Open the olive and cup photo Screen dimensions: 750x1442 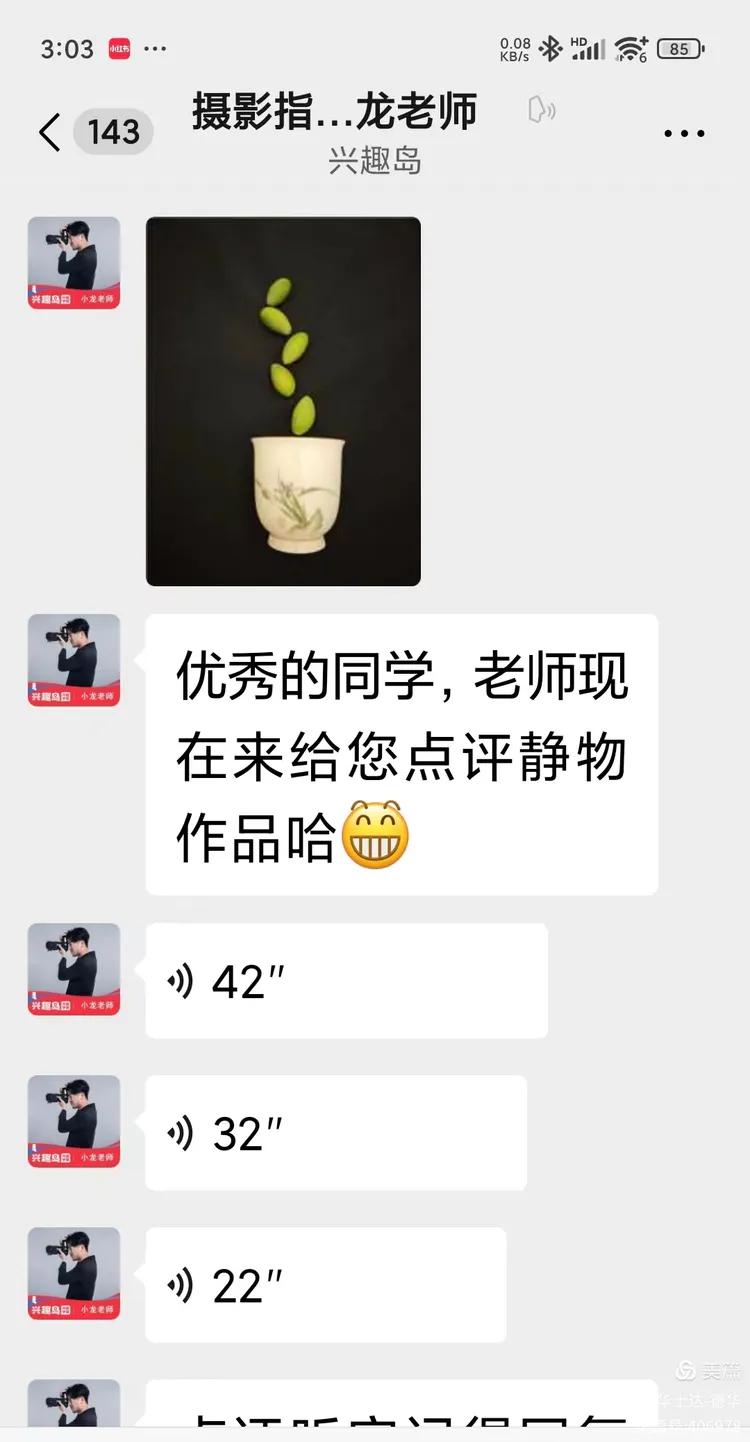point(283,401)
